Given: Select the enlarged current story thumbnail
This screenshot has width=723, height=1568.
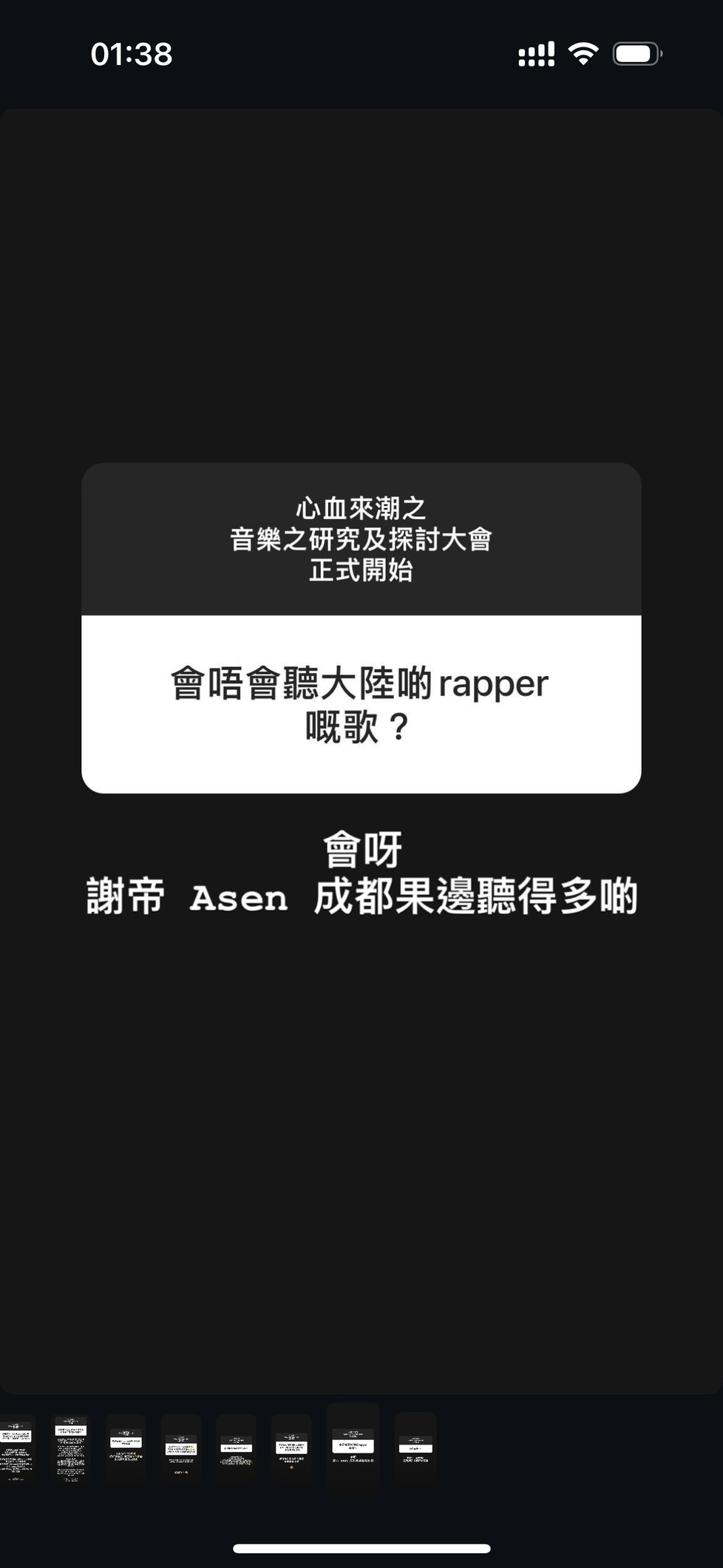Looking at the screenshot, I should click(353, 1447).
